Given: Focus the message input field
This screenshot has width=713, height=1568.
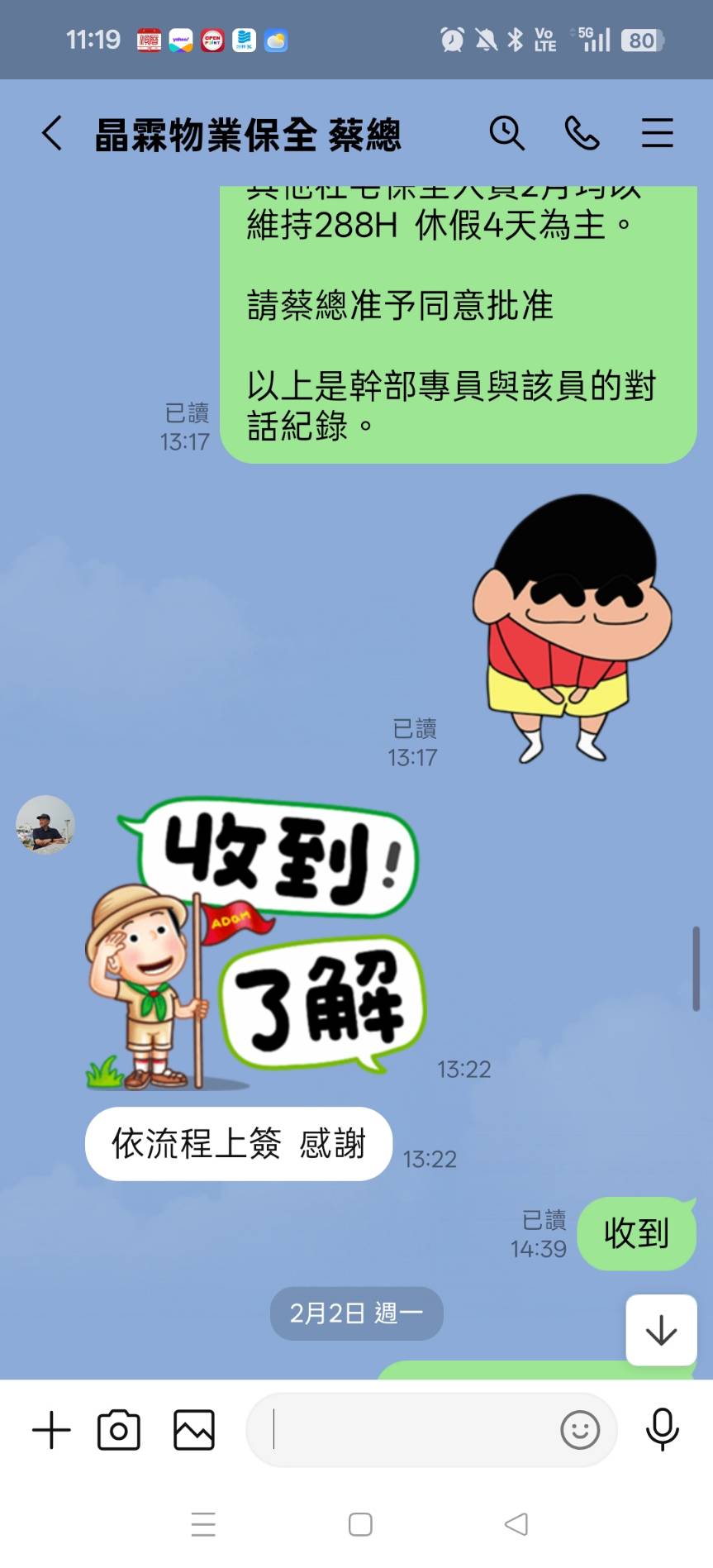Looking at the screenshot, I should click(409, 1430).
